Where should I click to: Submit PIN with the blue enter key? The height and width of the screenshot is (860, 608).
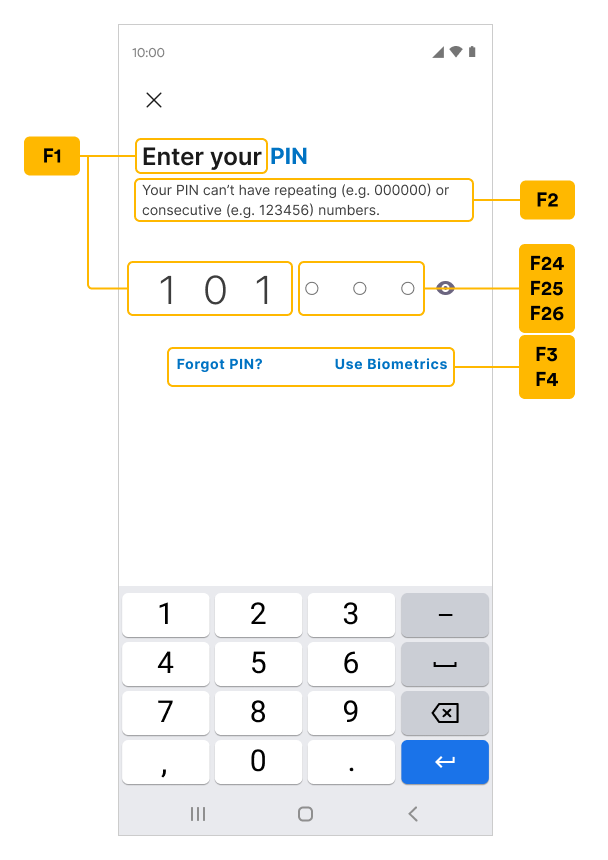point(445,762)
